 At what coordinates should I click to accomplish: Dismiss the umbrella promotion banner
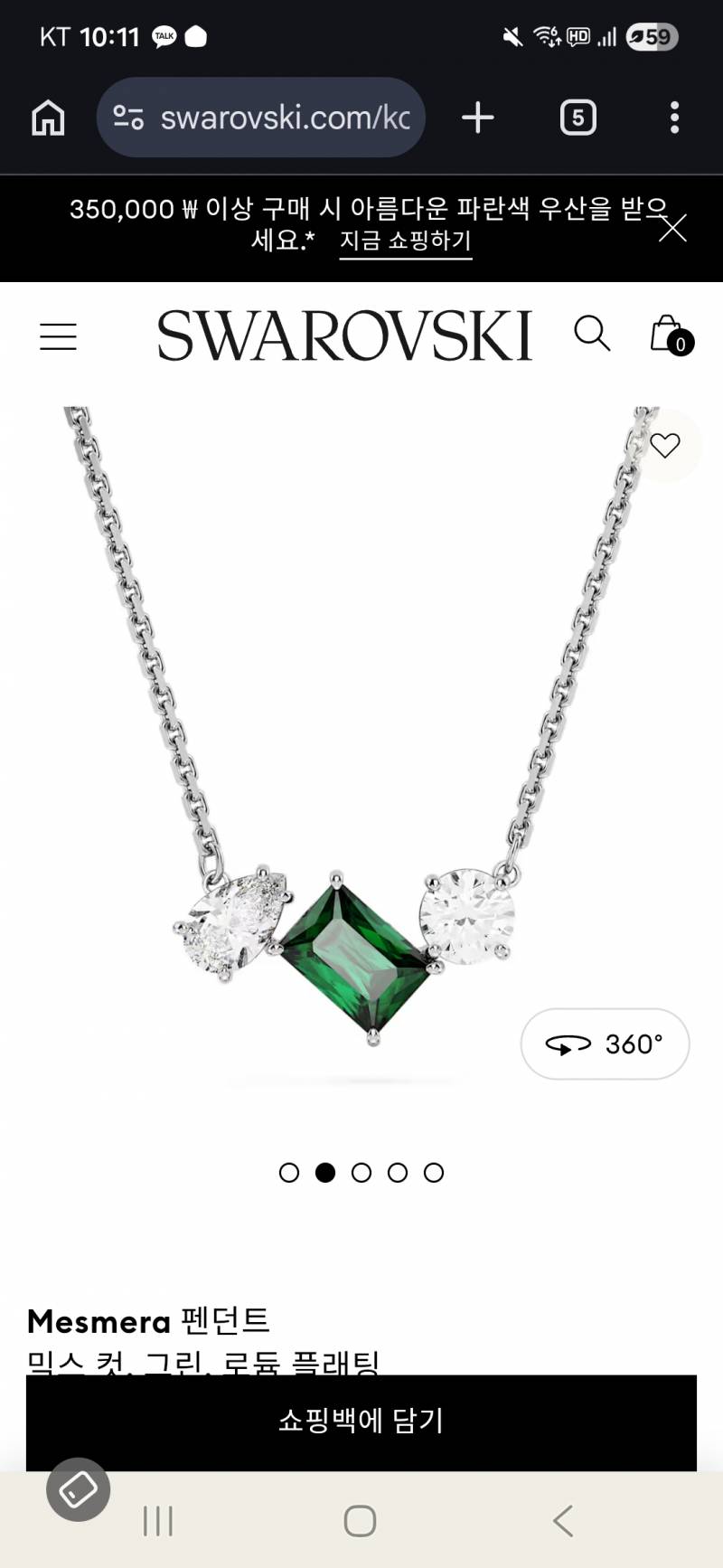pyautogui.click(x=672, y=228)
